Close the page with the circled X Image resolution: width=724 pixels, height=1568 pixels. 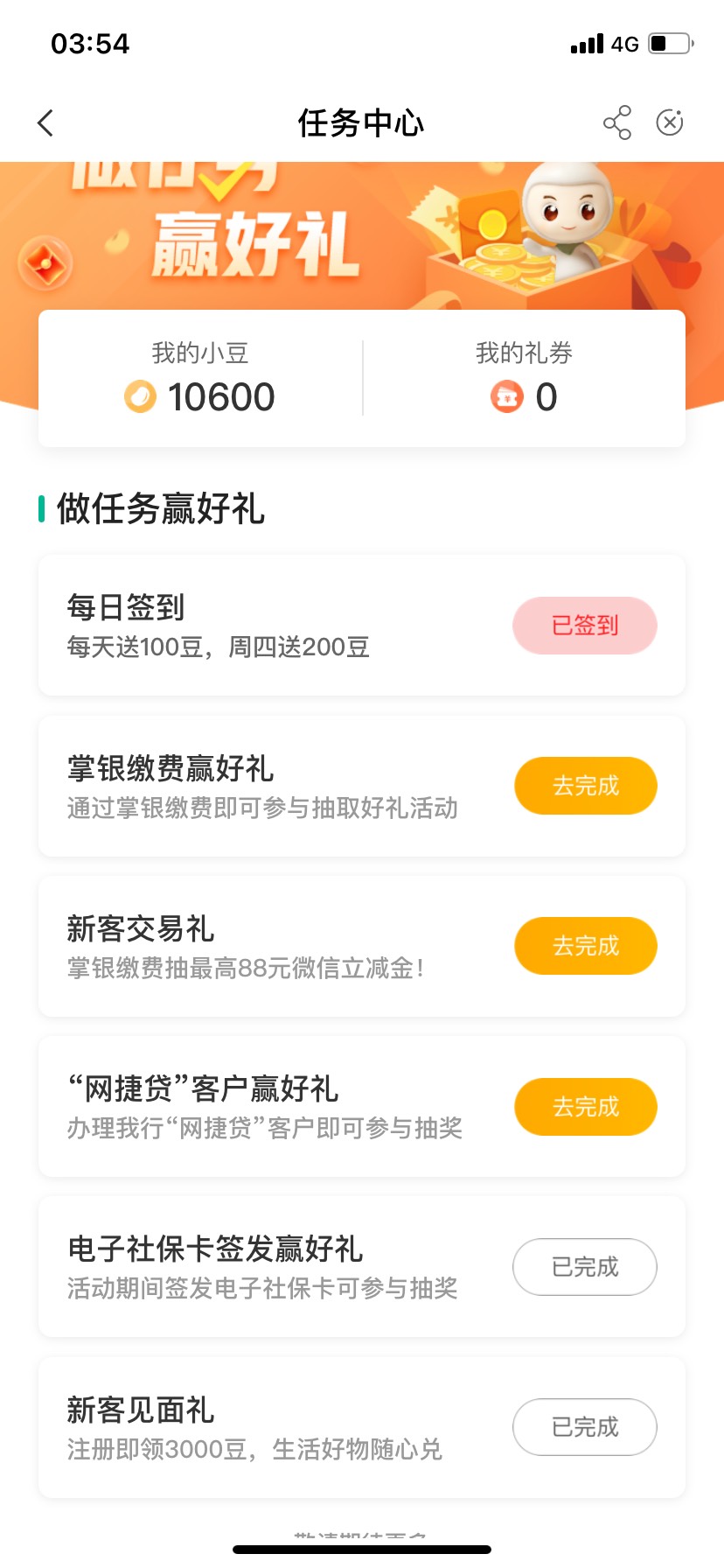[670, 122]
